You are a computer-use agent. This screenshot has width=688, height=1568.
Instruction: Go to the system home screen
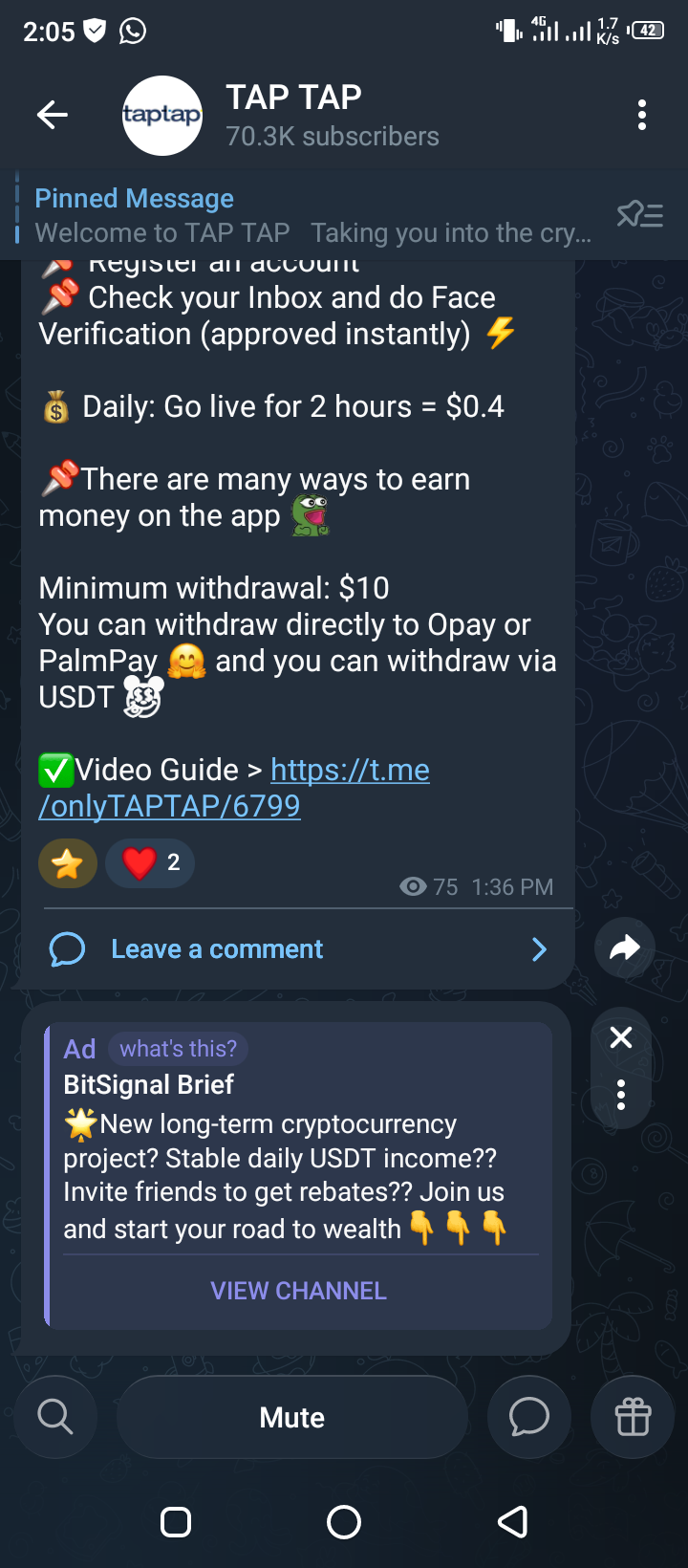(344, 1521)
